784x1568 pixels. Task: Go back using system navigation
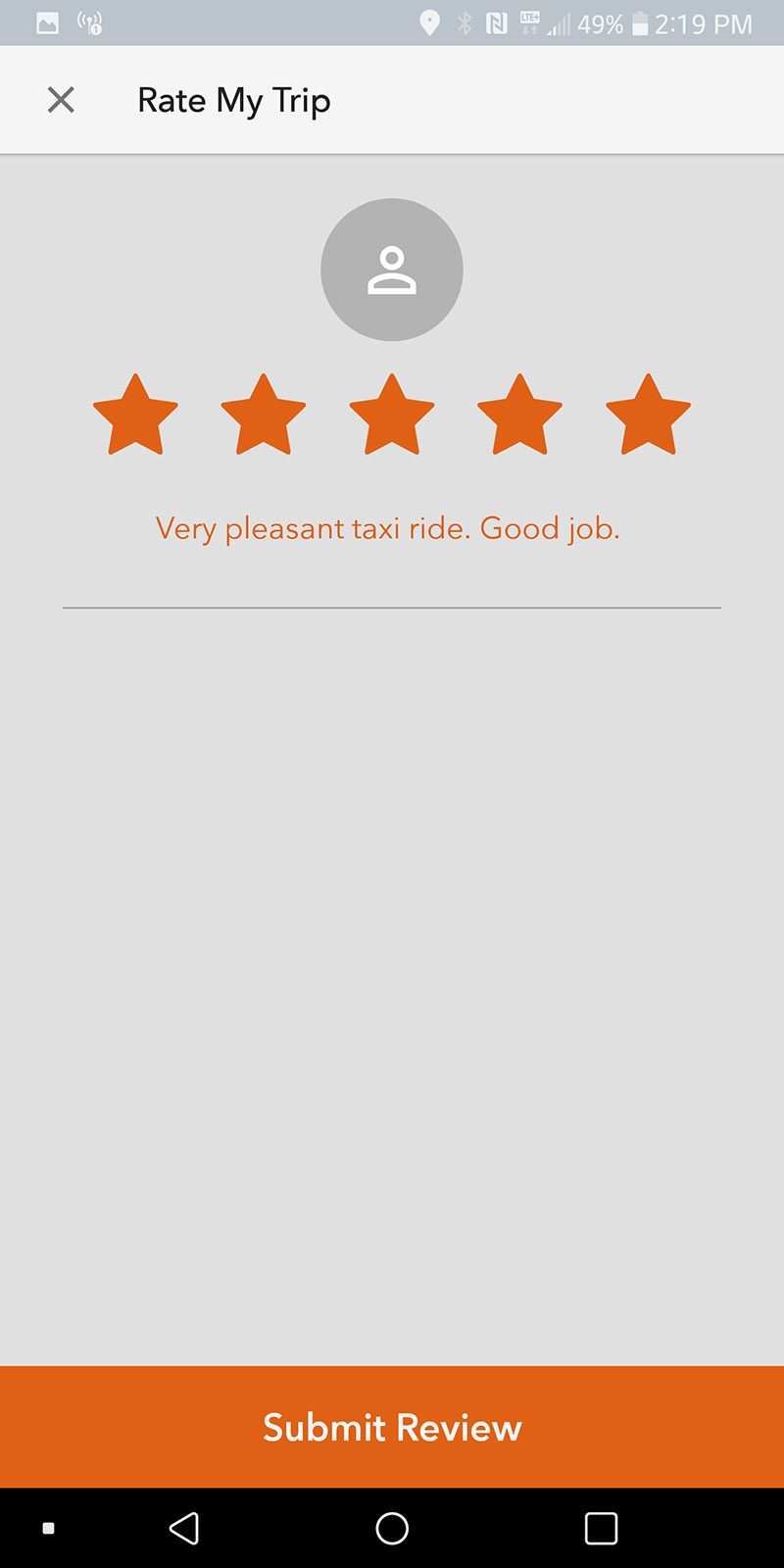pyautogui.click(x=184, y=1528)
